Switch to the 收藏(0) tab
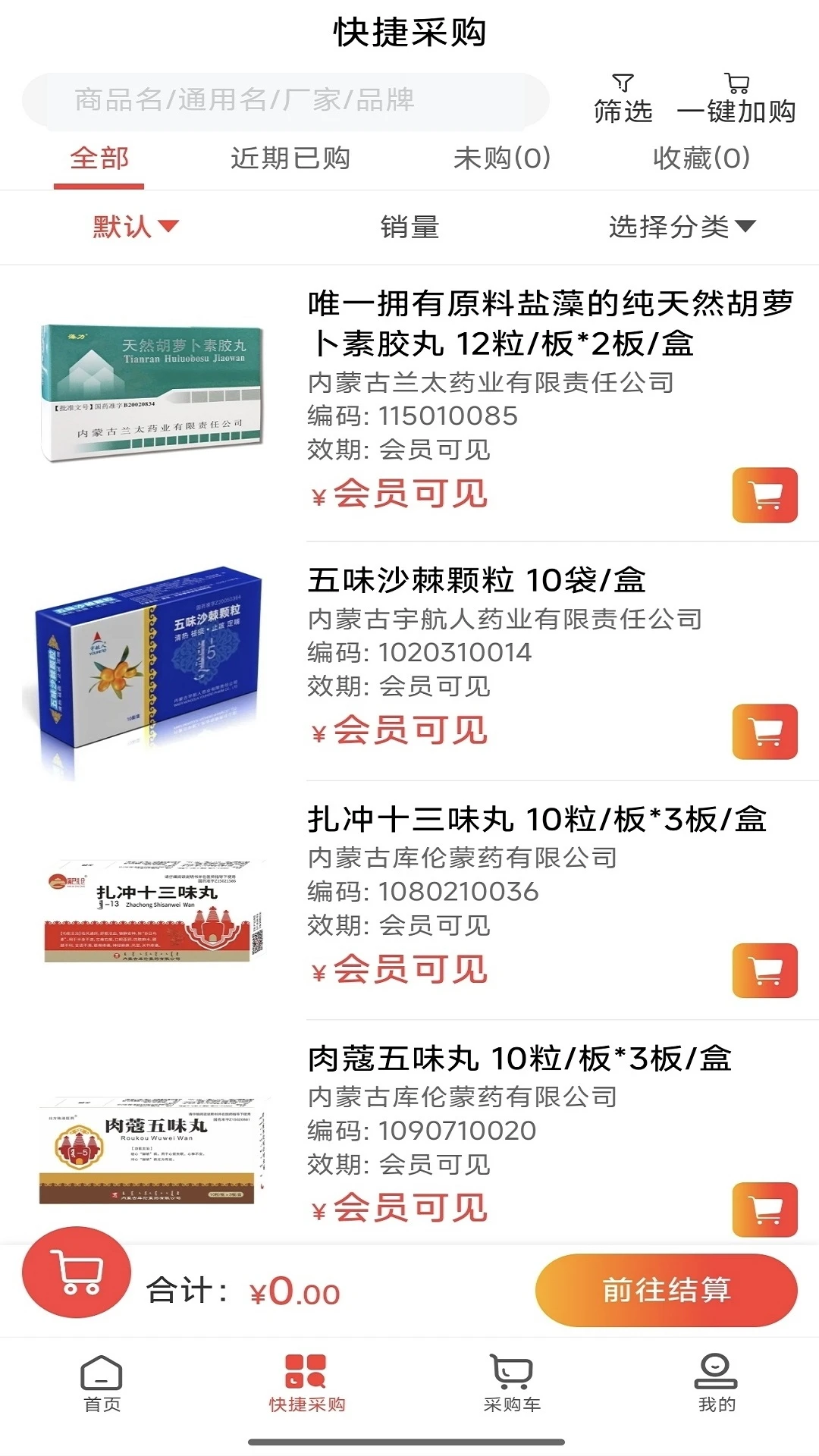The image size is (819, 1456). (x=701, y=158)
